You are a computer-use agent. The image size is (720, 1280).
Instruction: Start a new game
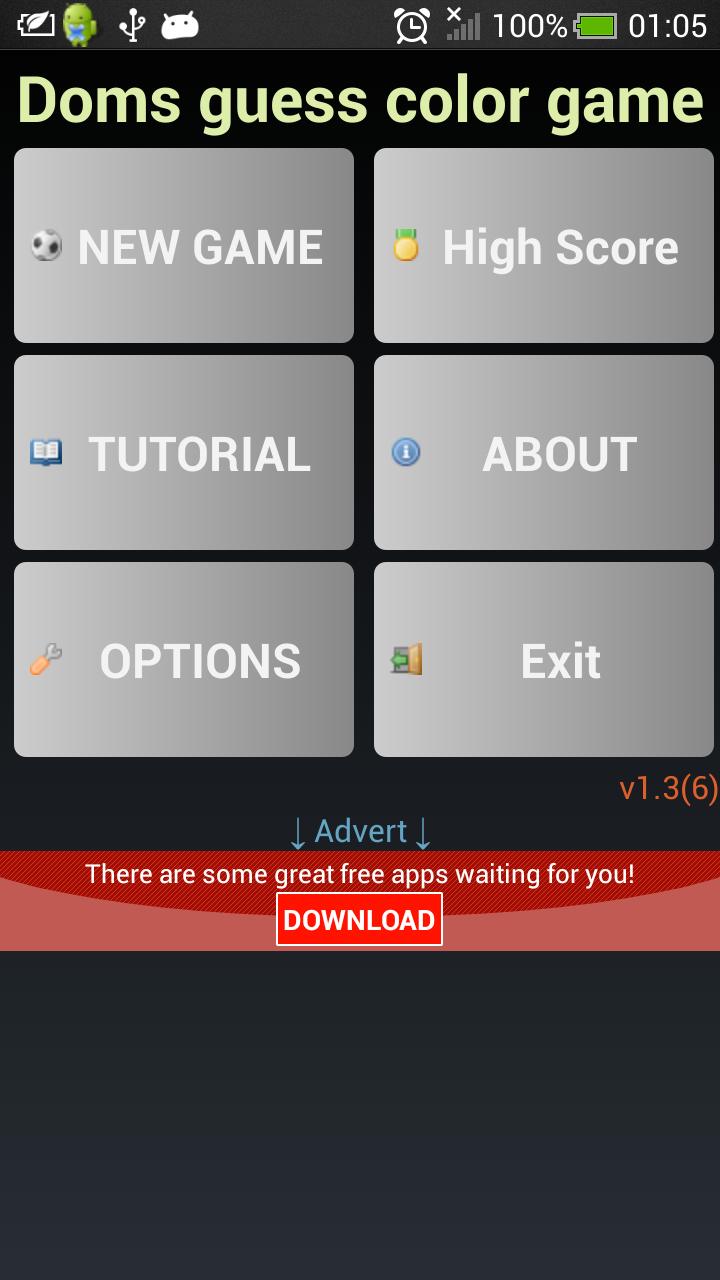(184, 246)
